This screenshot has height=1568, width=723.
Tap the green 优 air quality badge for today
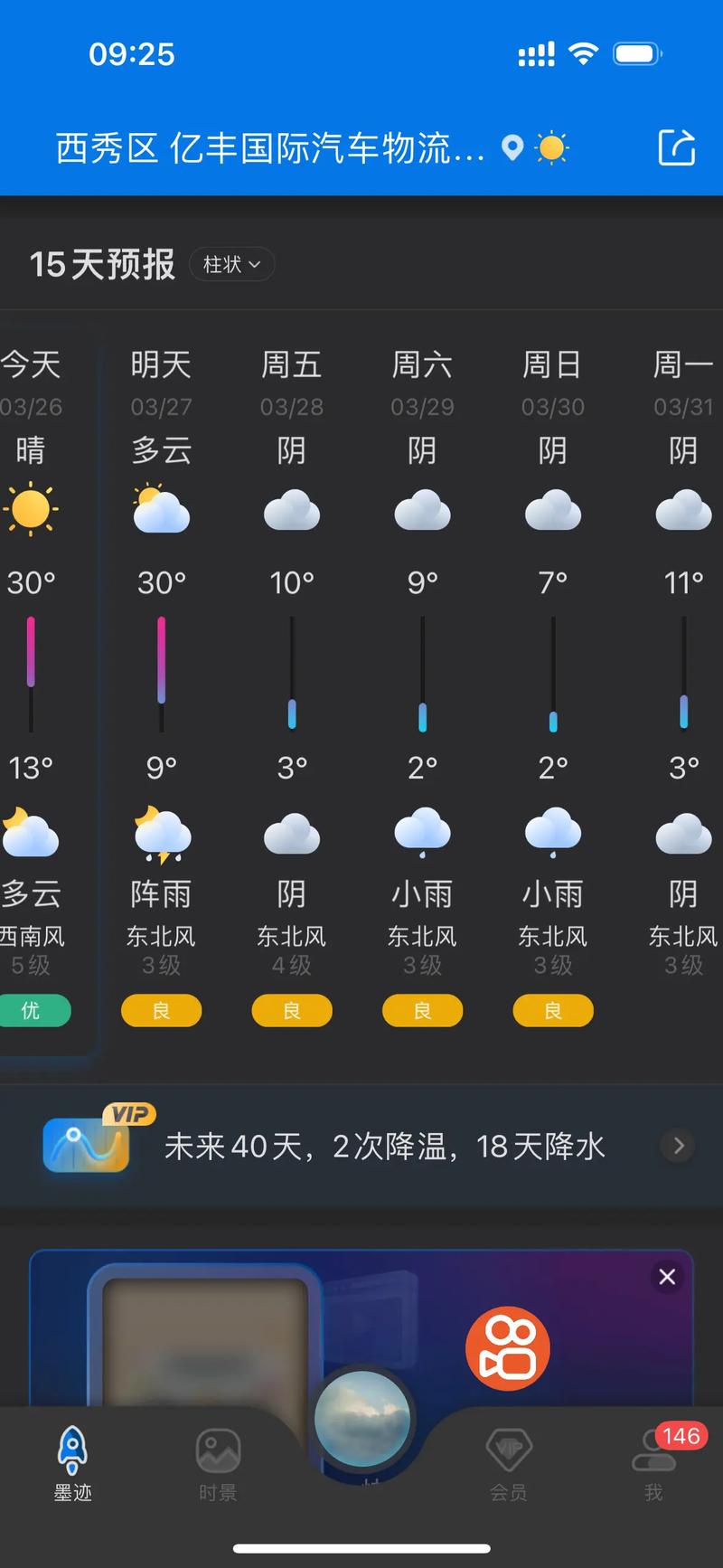(35, 1010)
